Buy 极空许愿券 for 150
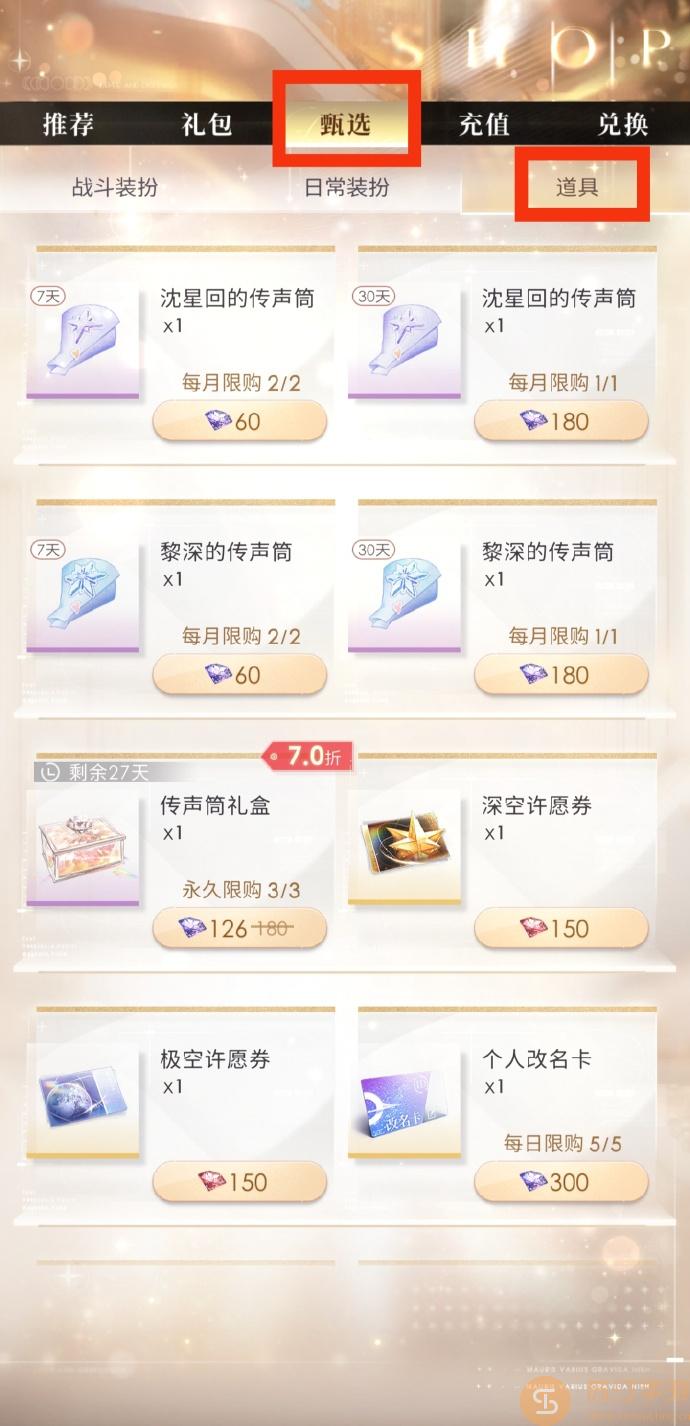The width and height of the screenshot is (690, 1426). tap(239, 1183)
